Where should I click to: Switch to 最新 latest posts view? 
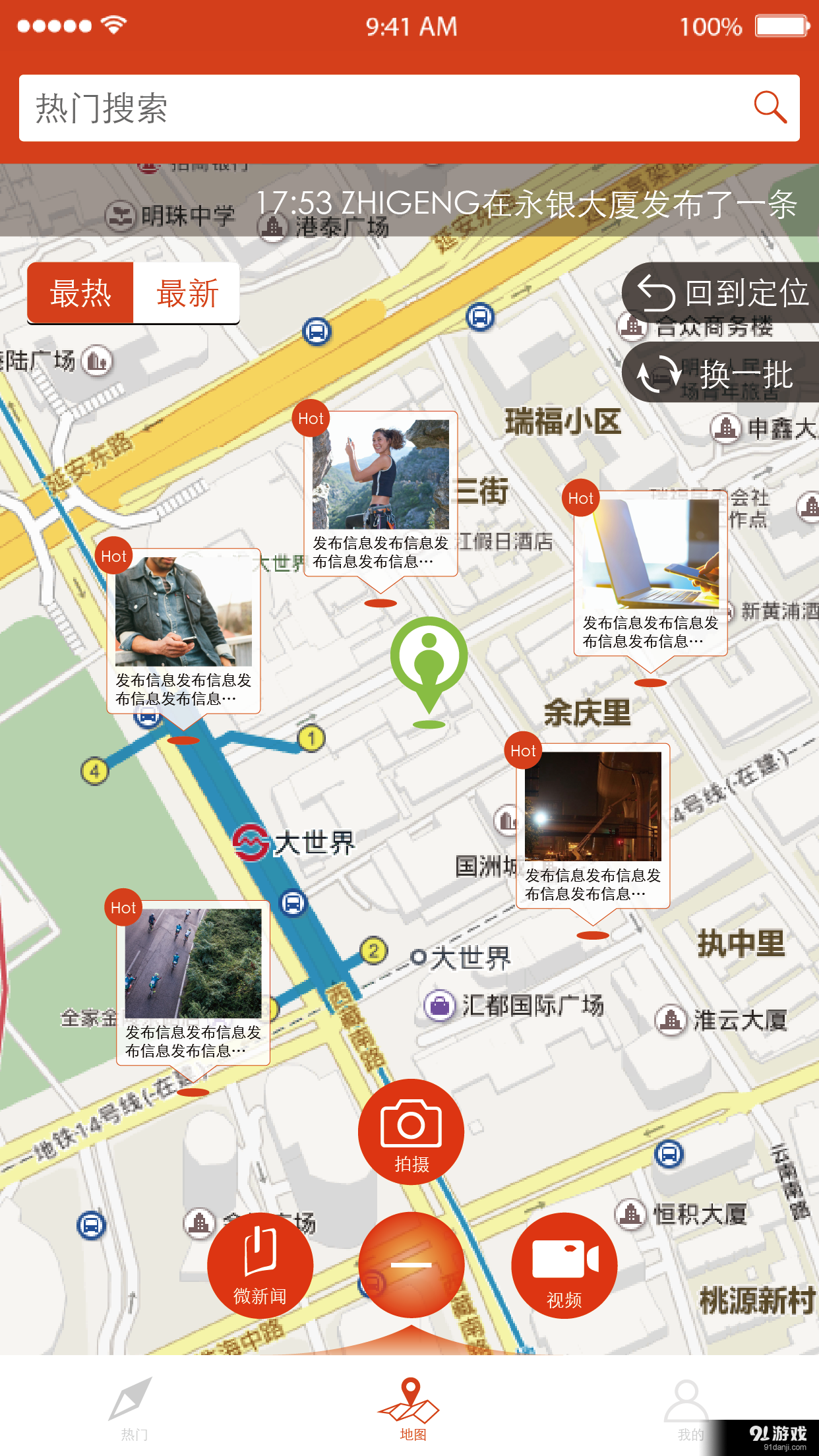(187, 293)
